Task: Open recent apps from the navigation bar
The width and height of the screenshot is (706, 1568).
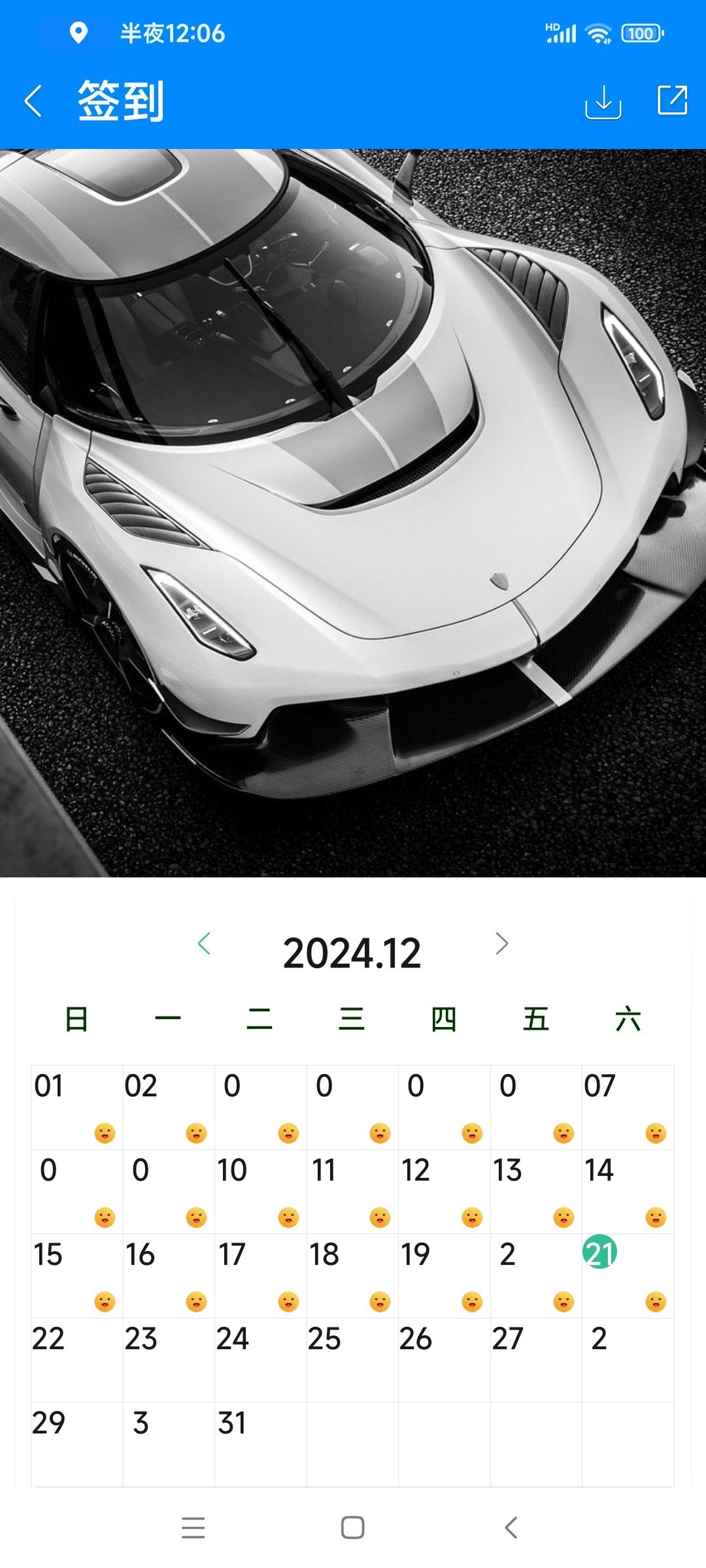Action: 193,1527
